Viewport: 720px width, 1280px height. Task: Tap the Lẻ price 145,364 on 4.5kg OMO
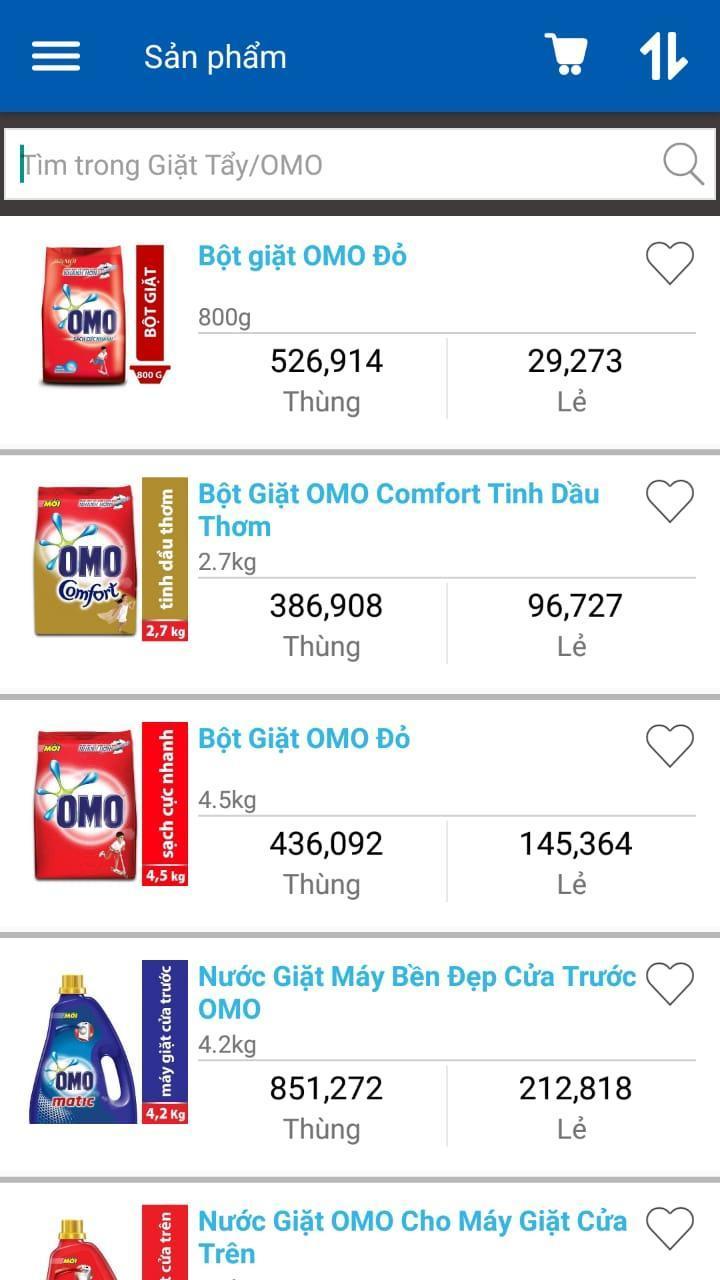(x=573, y=844)
